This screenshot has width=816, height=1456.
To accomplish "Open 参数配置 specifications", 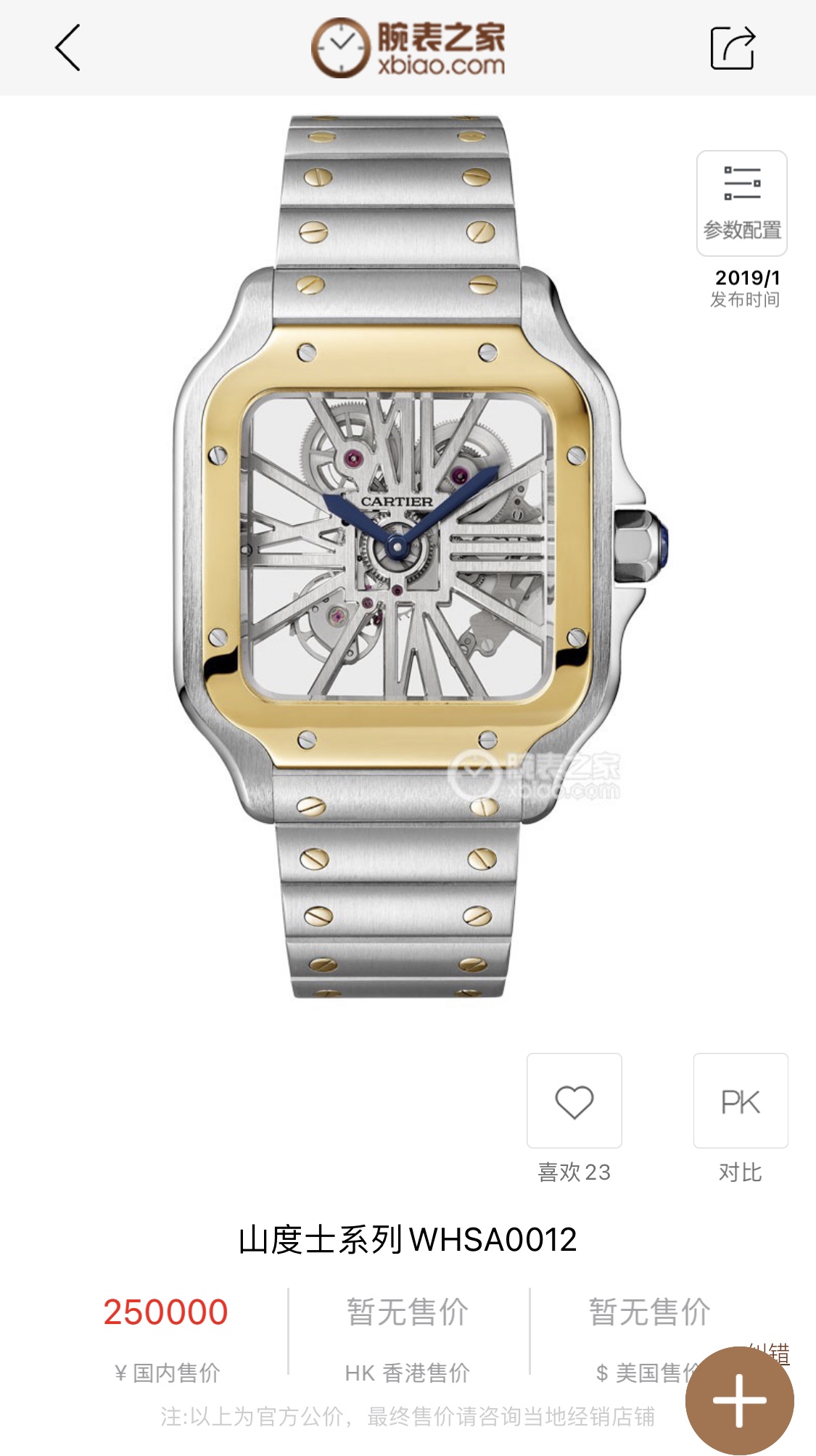I will (x=741, y=203).
